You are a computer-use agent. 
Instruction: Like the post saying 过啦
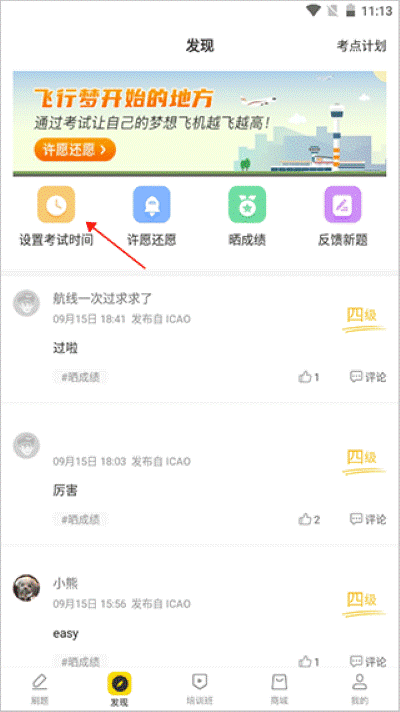coord(309,377)
